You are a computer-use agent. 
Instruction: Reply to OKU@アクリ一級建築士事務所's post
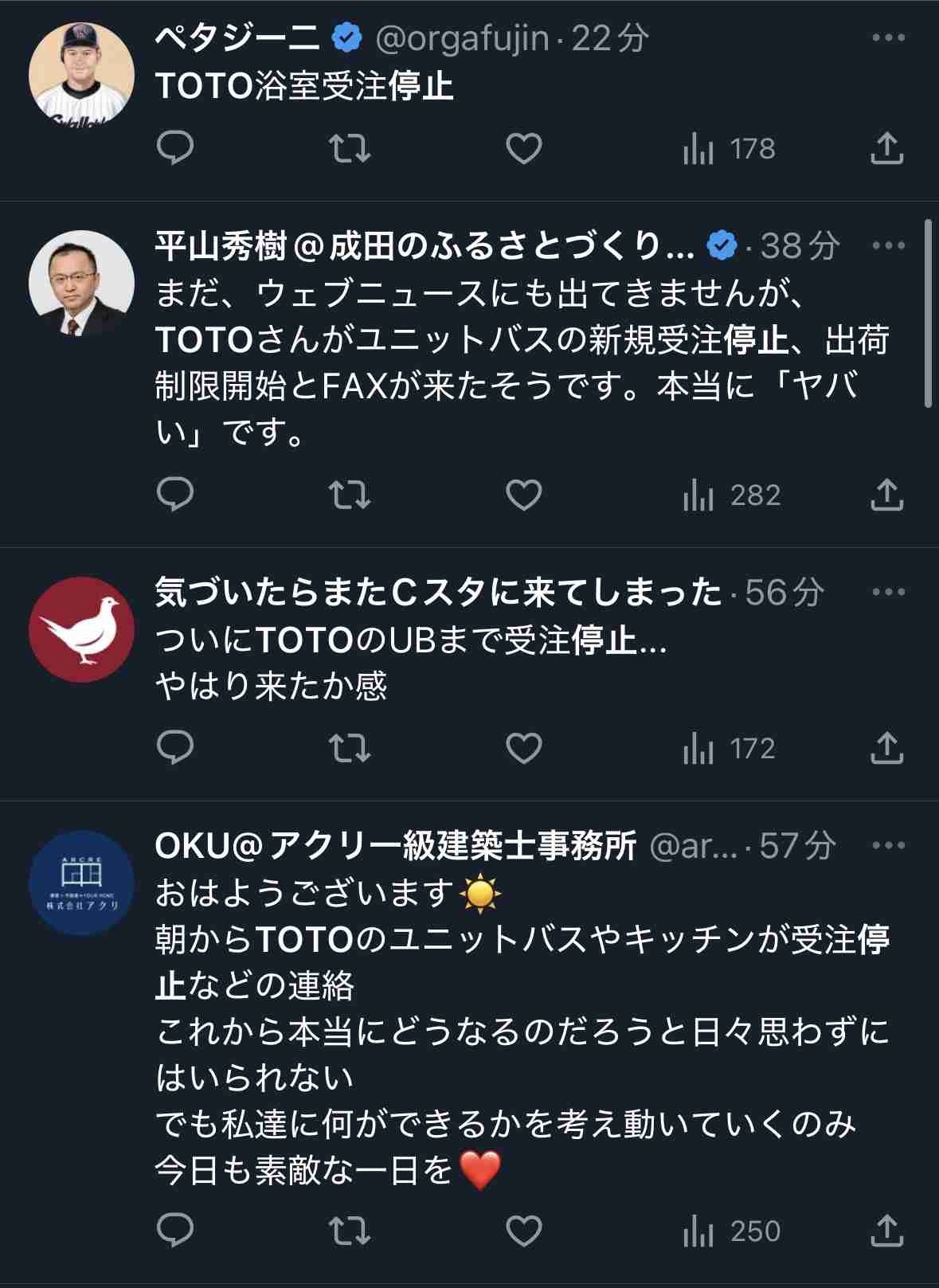[x=175, y=1231]
